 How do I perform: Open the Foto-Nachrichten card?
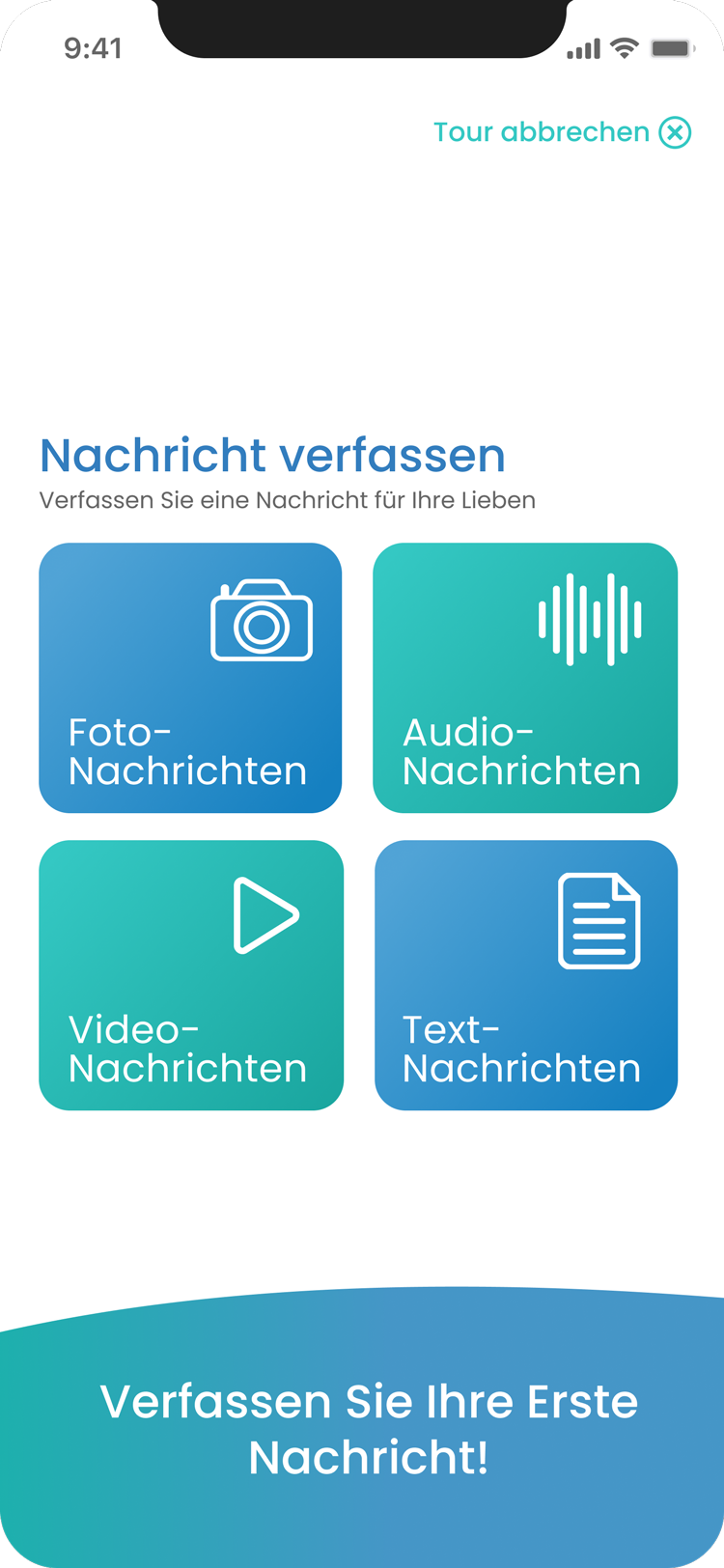tap(190, 678)
